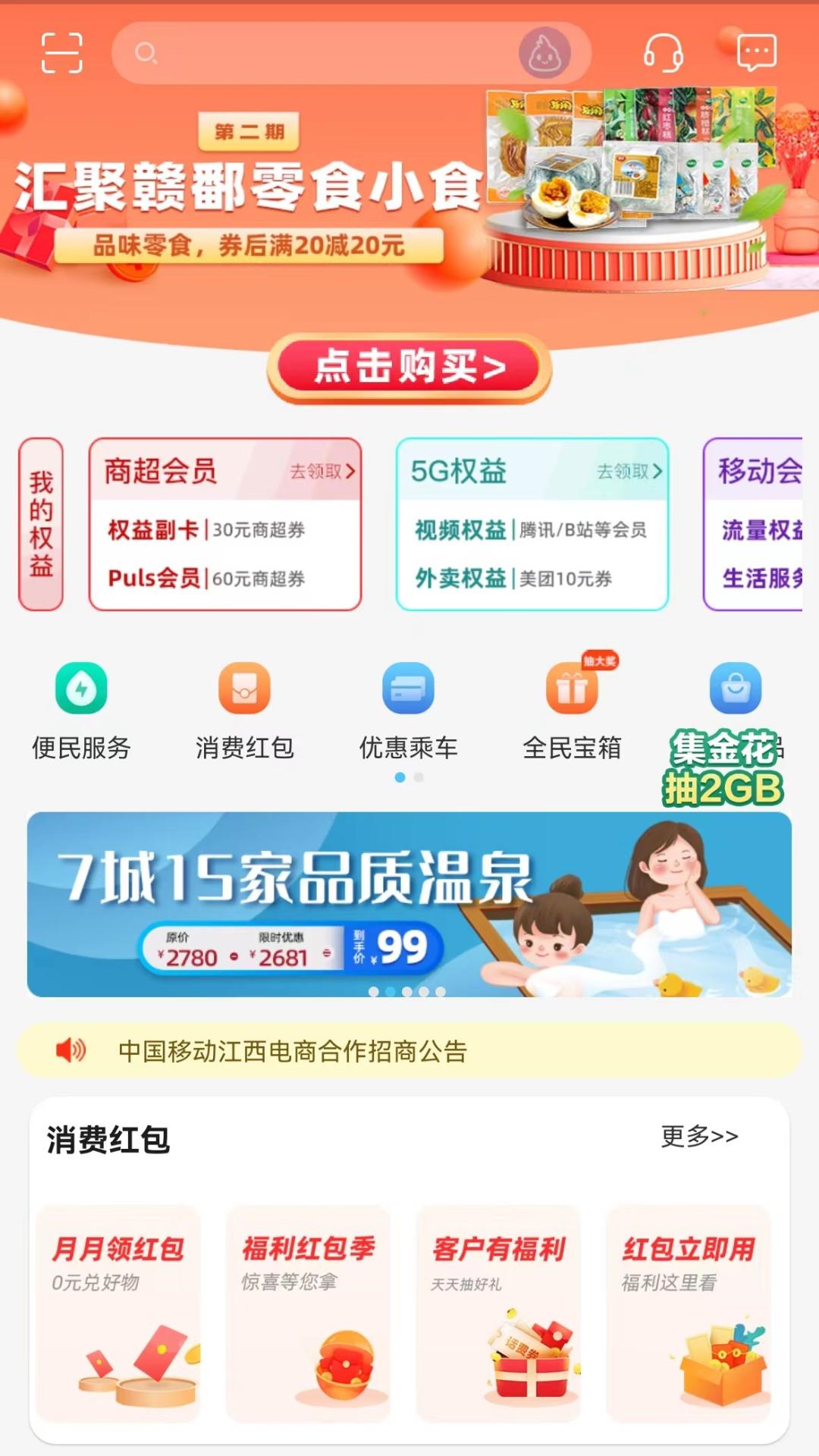This screenshot has width=819, height=1456.
Task: Open the 月月领红包 card
Action: coord(118,1313)
